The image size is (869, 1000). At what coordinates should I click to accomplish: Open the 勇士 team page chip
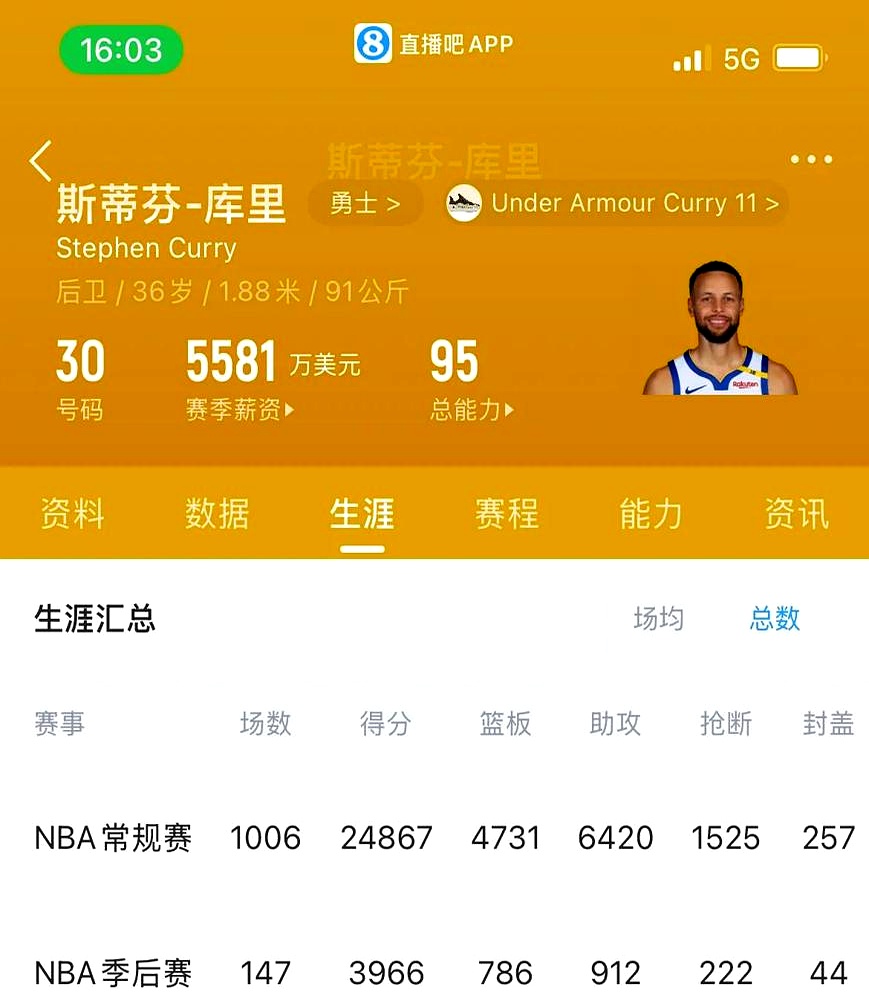click(365, 204)
